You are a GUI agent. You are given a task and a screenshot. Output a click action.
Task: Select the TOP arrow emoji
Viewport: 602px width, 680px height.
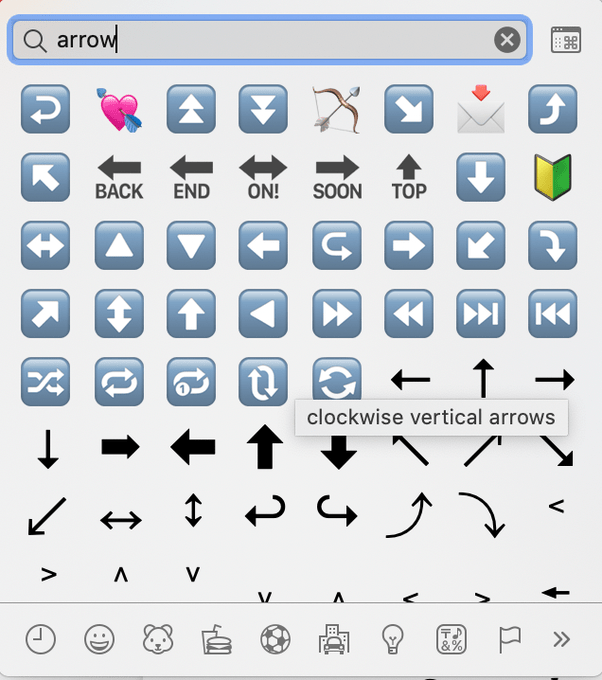pos(409,178)
